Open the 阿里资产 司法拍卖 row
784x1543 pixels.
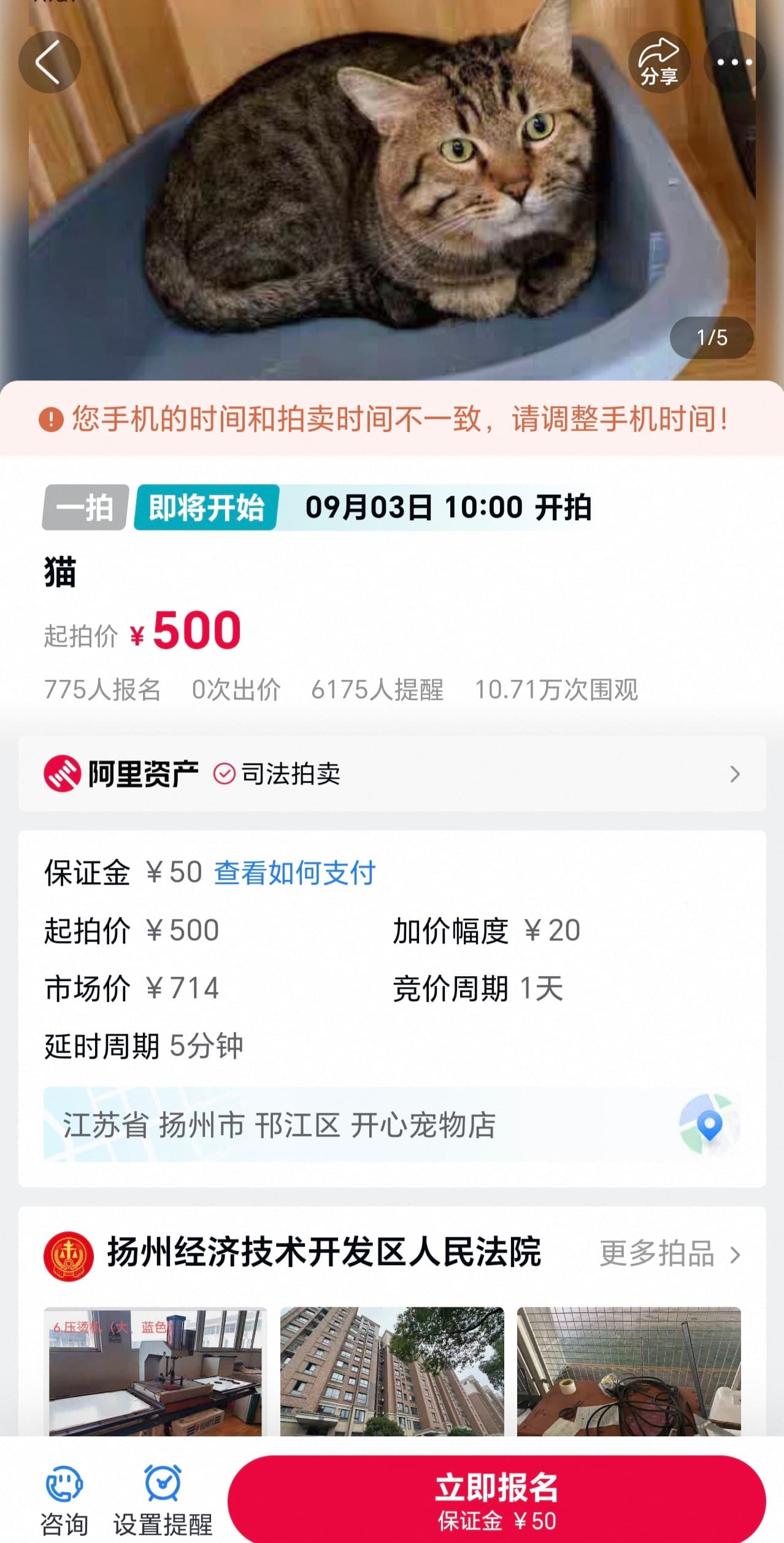click(x=392, y=774)
